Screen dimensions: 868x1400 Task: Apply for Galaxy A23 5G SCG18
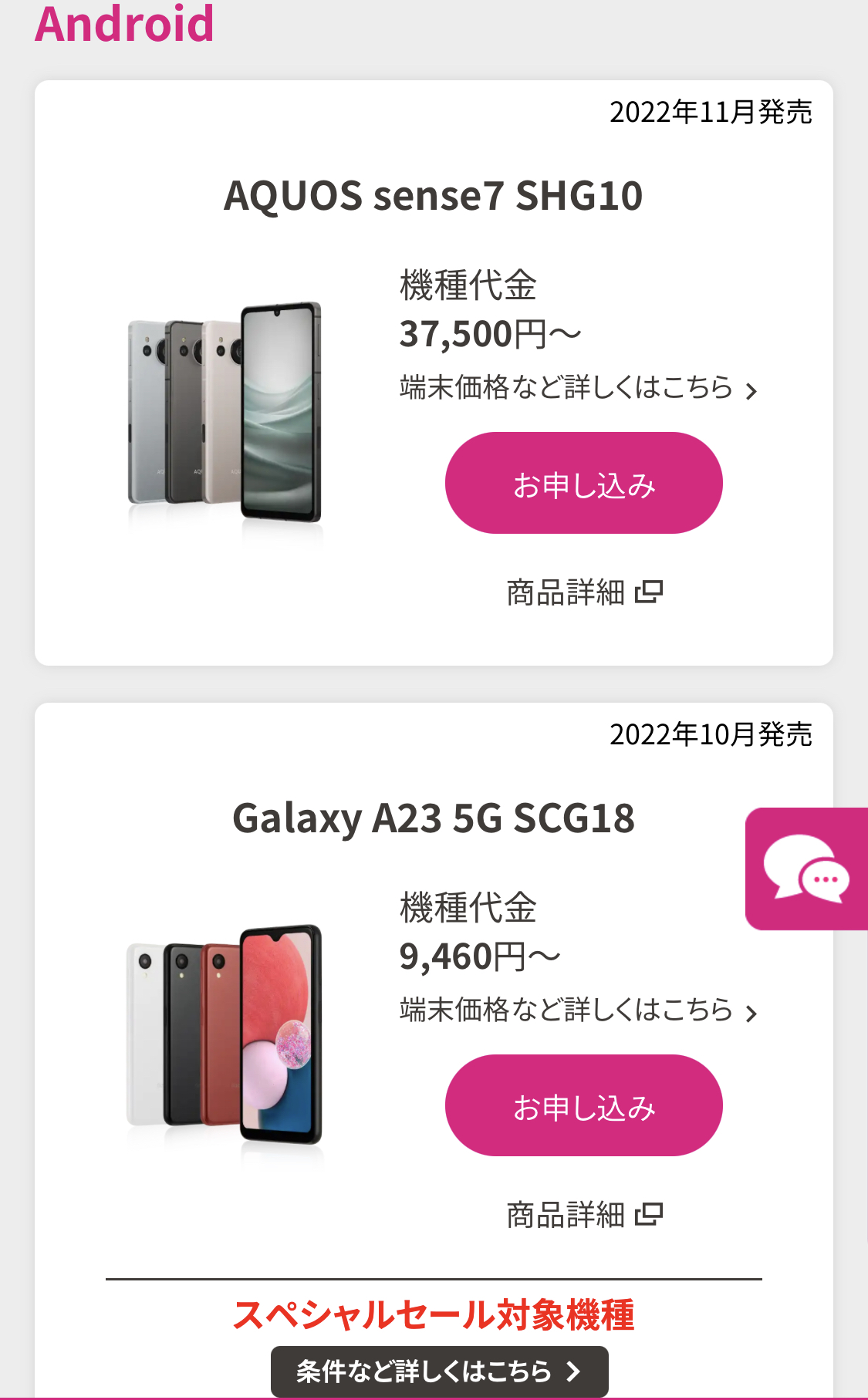(x=583, y=1106)
